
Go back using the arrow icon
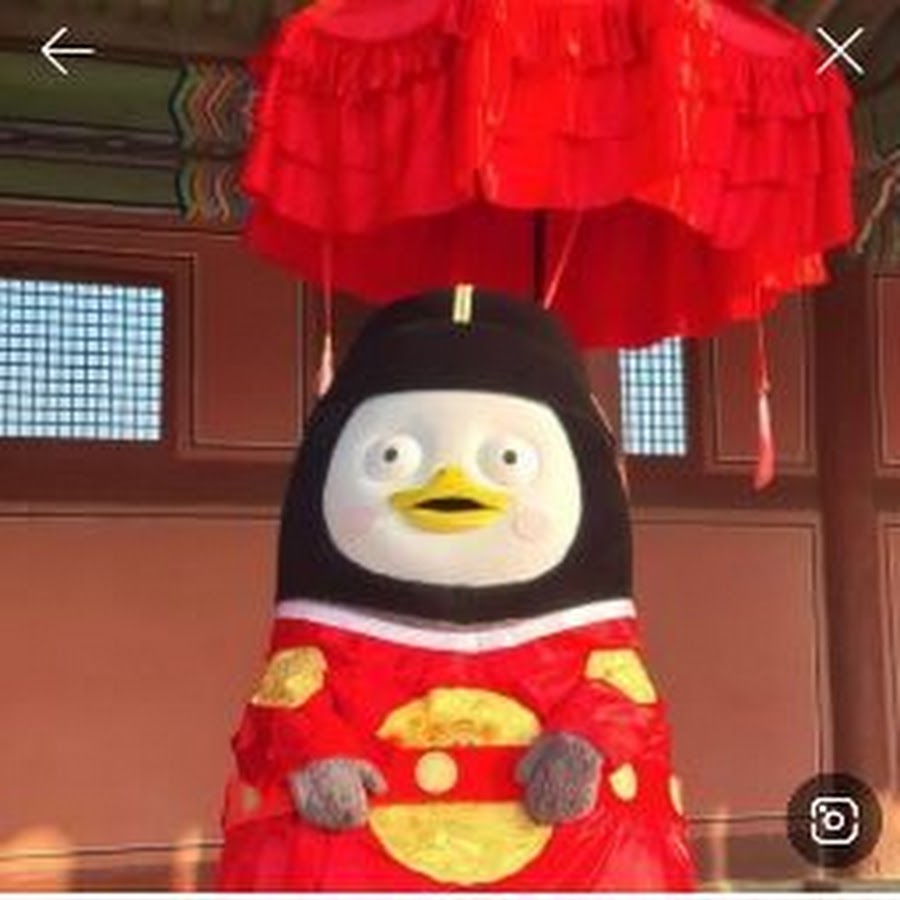67,51
